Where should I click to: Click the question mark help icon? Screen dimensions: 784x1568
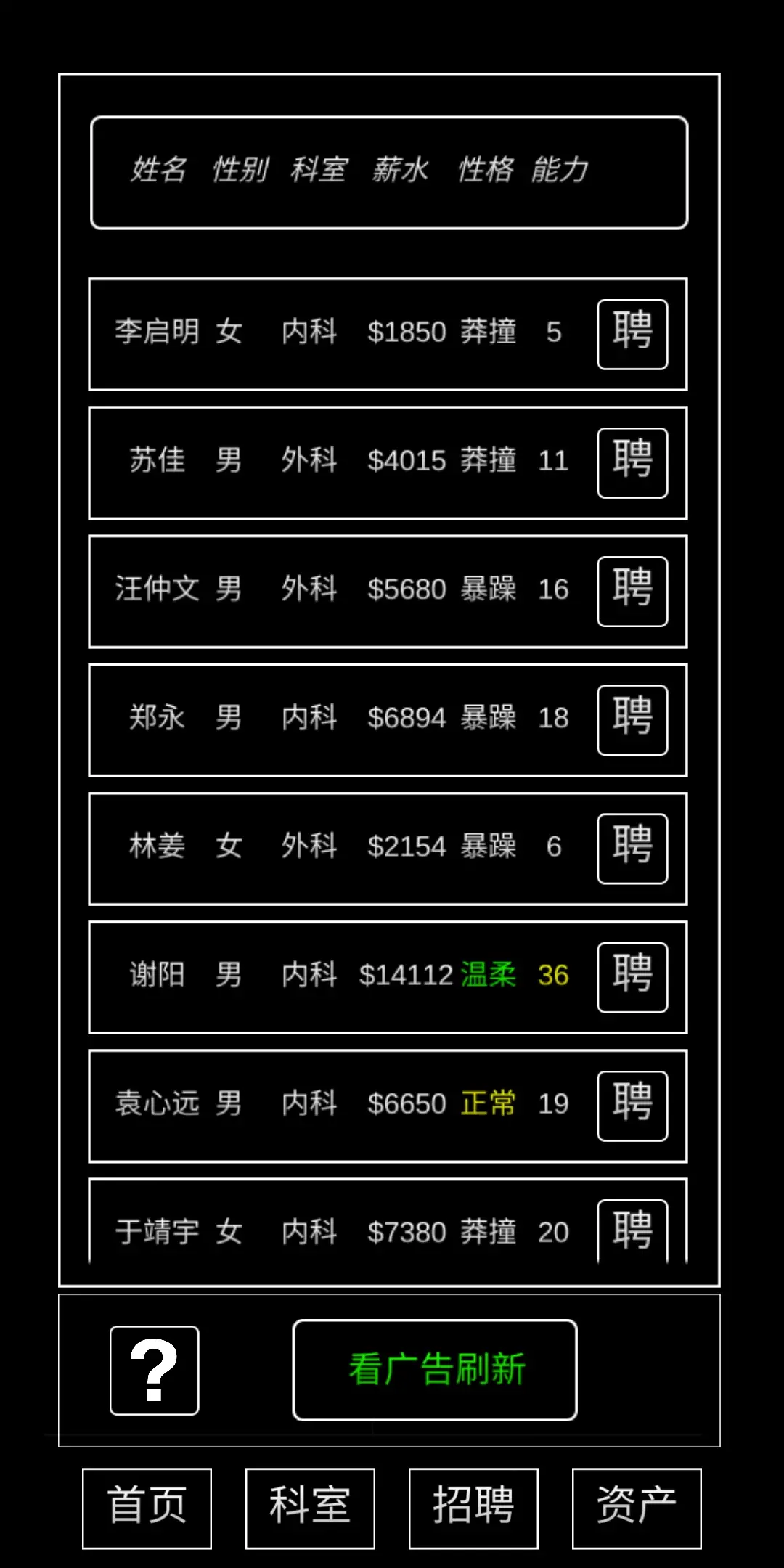click(x=155, y=1371)
